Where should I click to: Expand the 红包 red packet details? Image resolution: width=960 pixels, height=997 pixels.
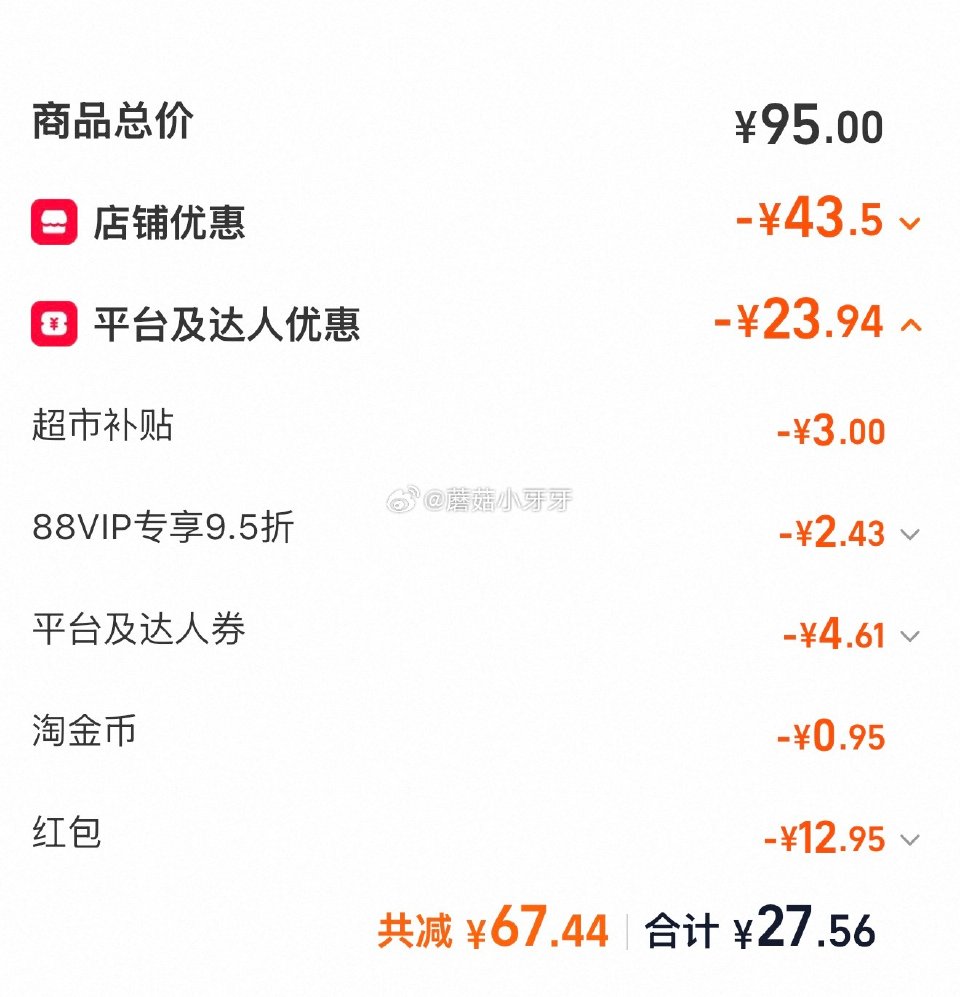pyautogui.click(x=911, y=841)
